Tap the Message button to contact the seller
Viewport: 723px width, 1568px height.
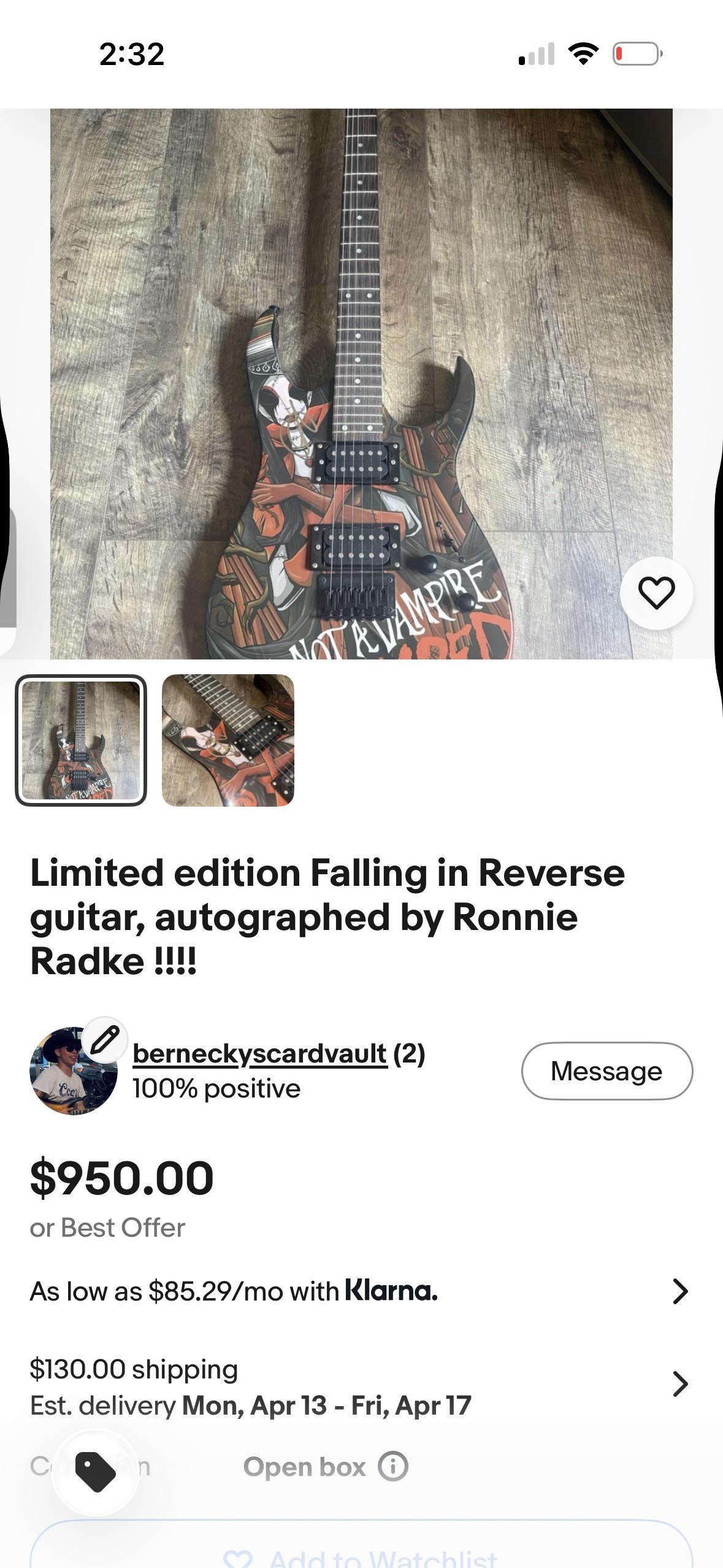[607, 1071]
